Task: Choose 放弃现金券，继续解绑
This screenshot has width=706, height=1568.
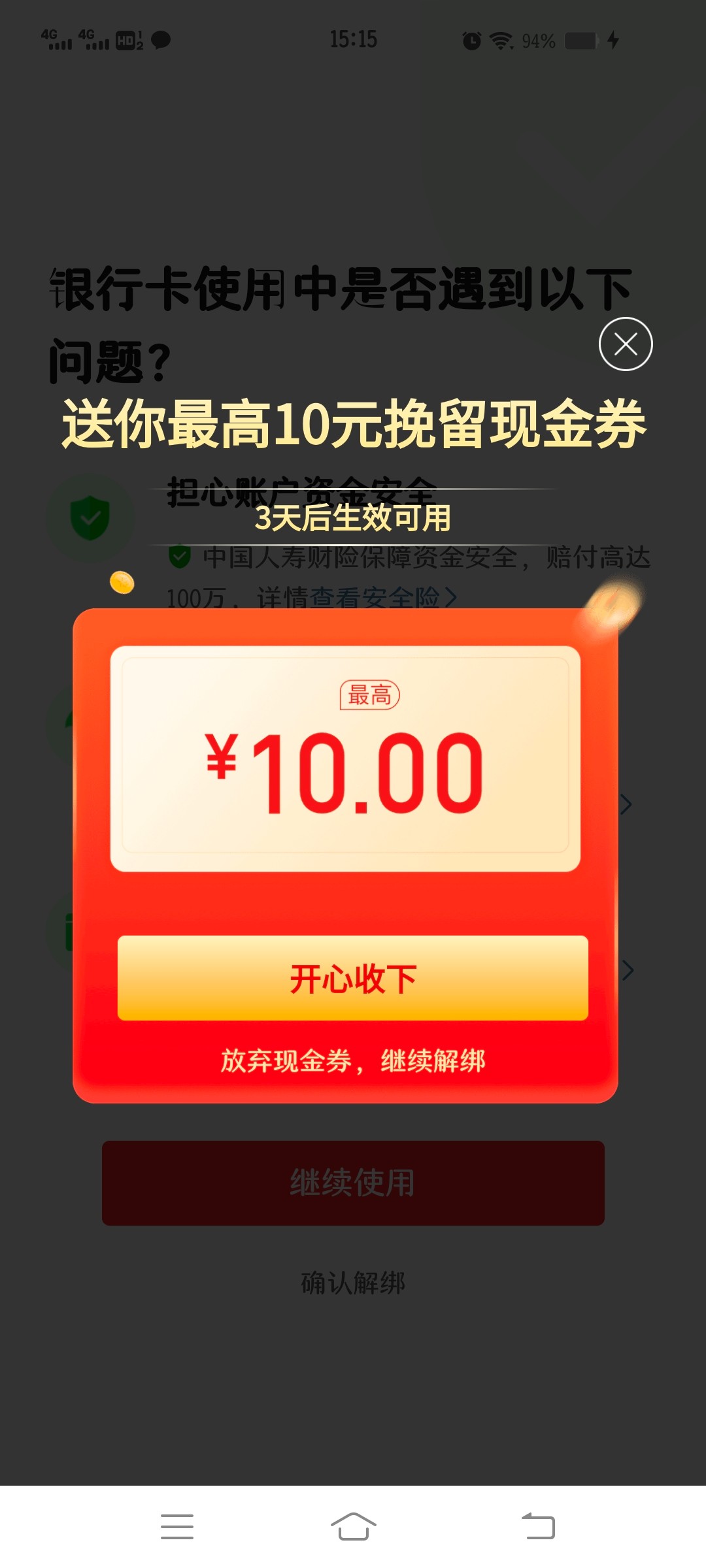Action: (x=352, y=1060)
